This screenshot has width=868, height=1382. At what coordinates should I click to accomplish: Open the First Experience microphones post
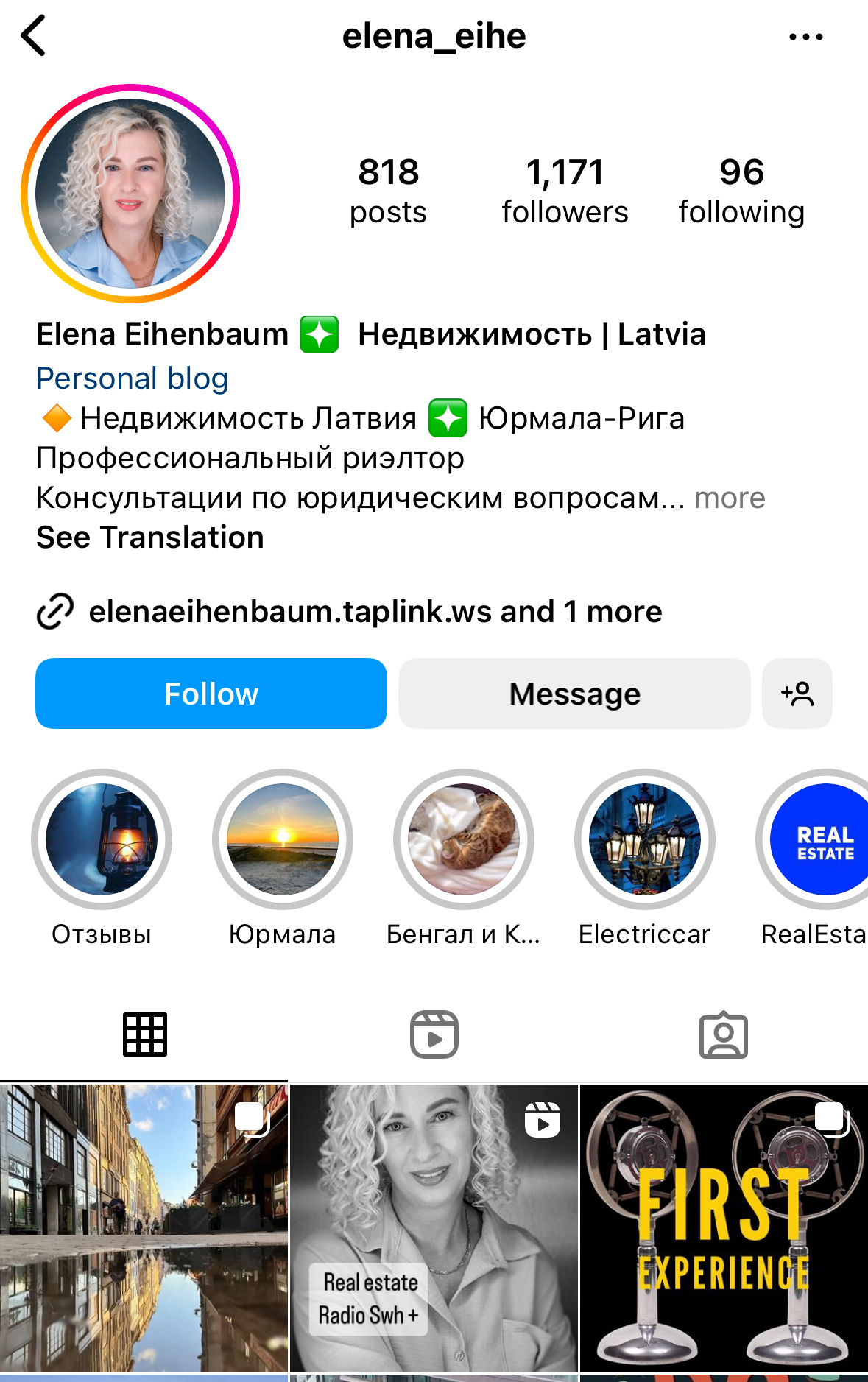click(724, 1227)
